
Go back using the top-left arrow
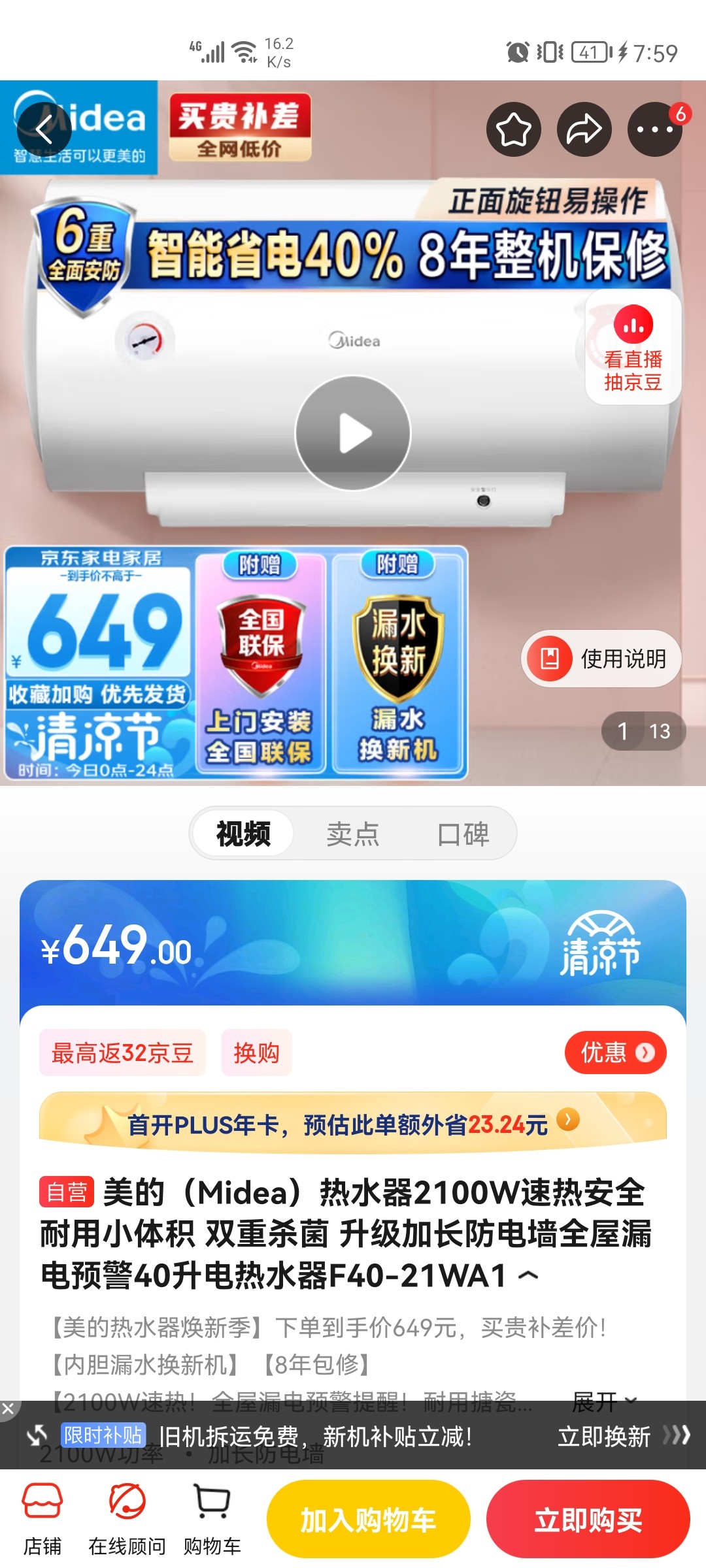click(x=44, y=129)
